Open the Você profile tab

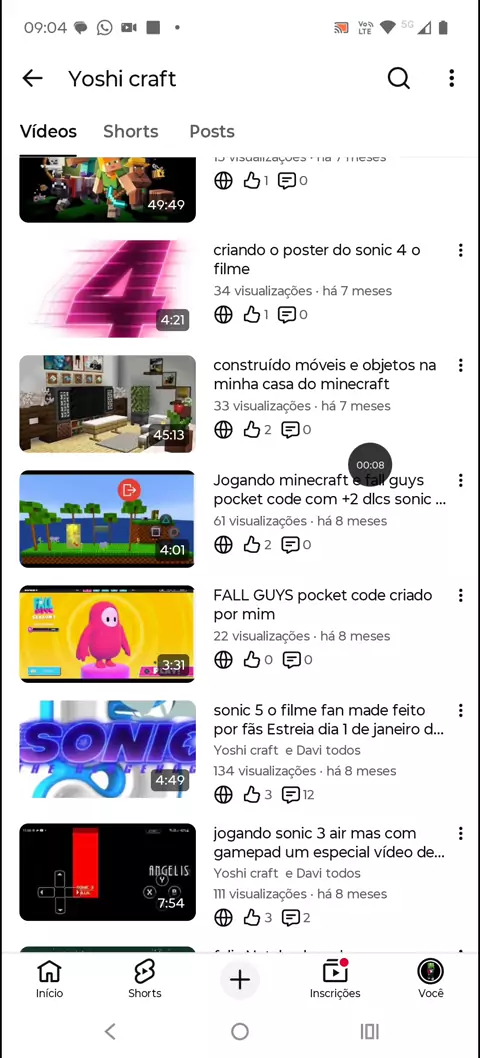point(431,979)
